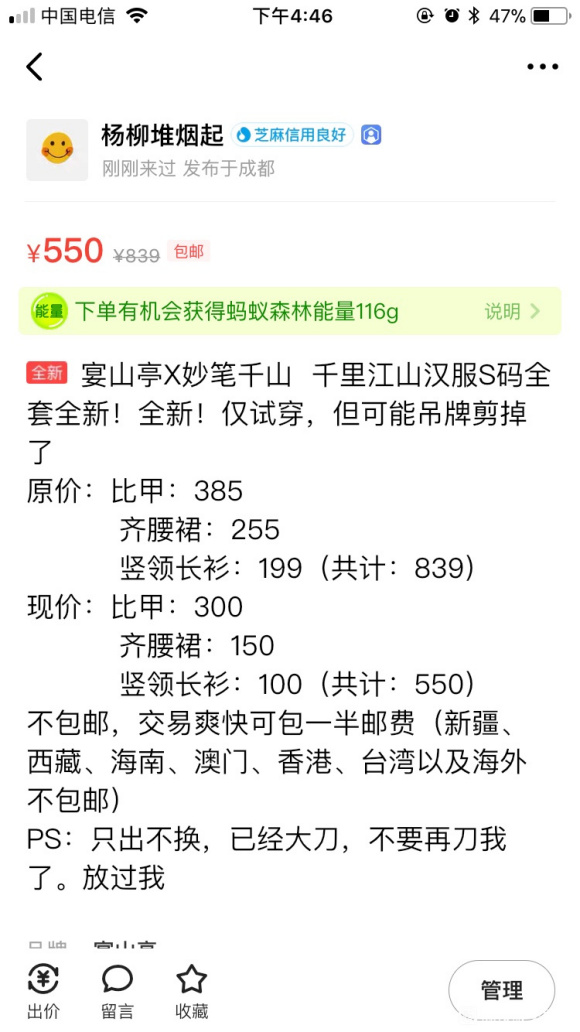Tap the 芝麻信用良好 credit badge

pos(292,135)
